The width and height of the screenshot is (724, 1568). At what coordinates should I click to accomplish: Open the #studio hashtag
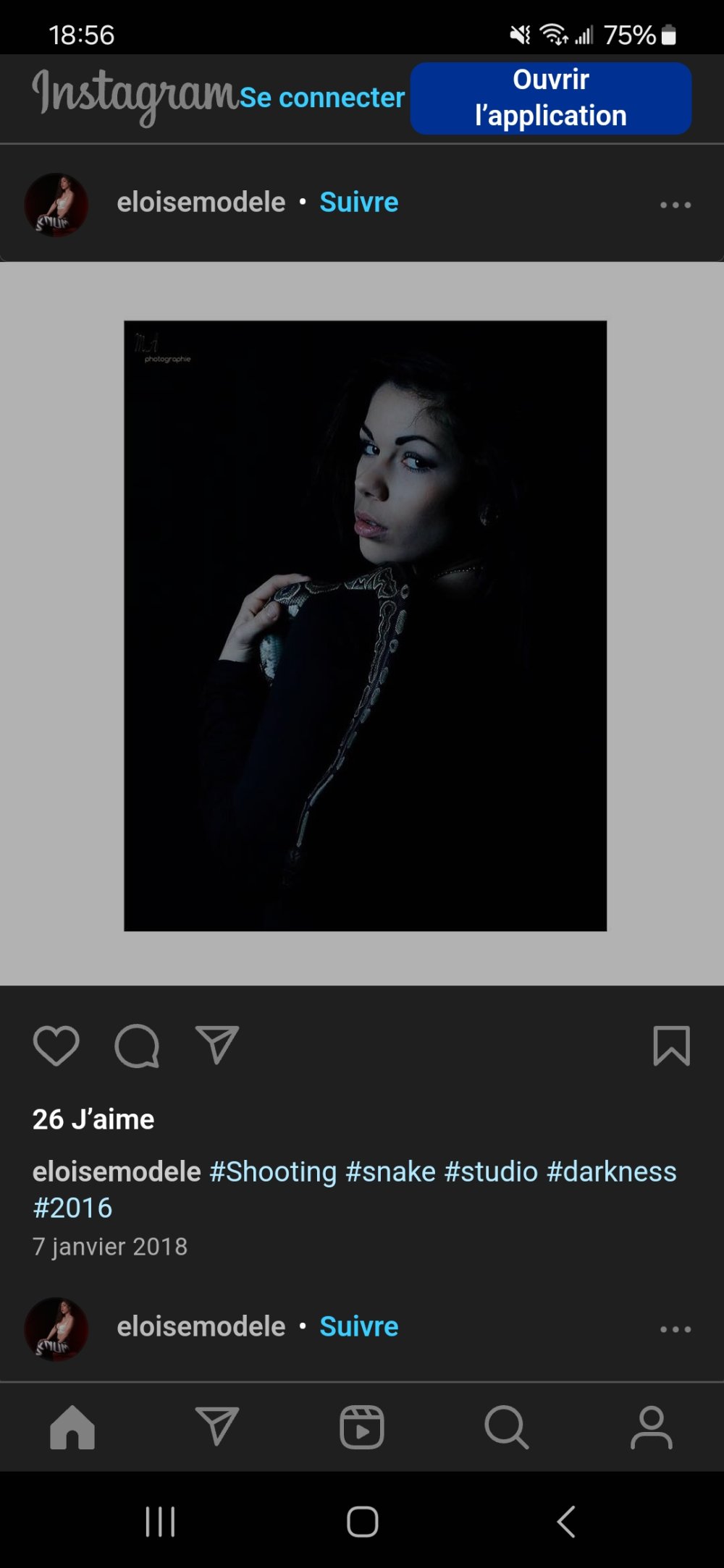pos(491,1171)
